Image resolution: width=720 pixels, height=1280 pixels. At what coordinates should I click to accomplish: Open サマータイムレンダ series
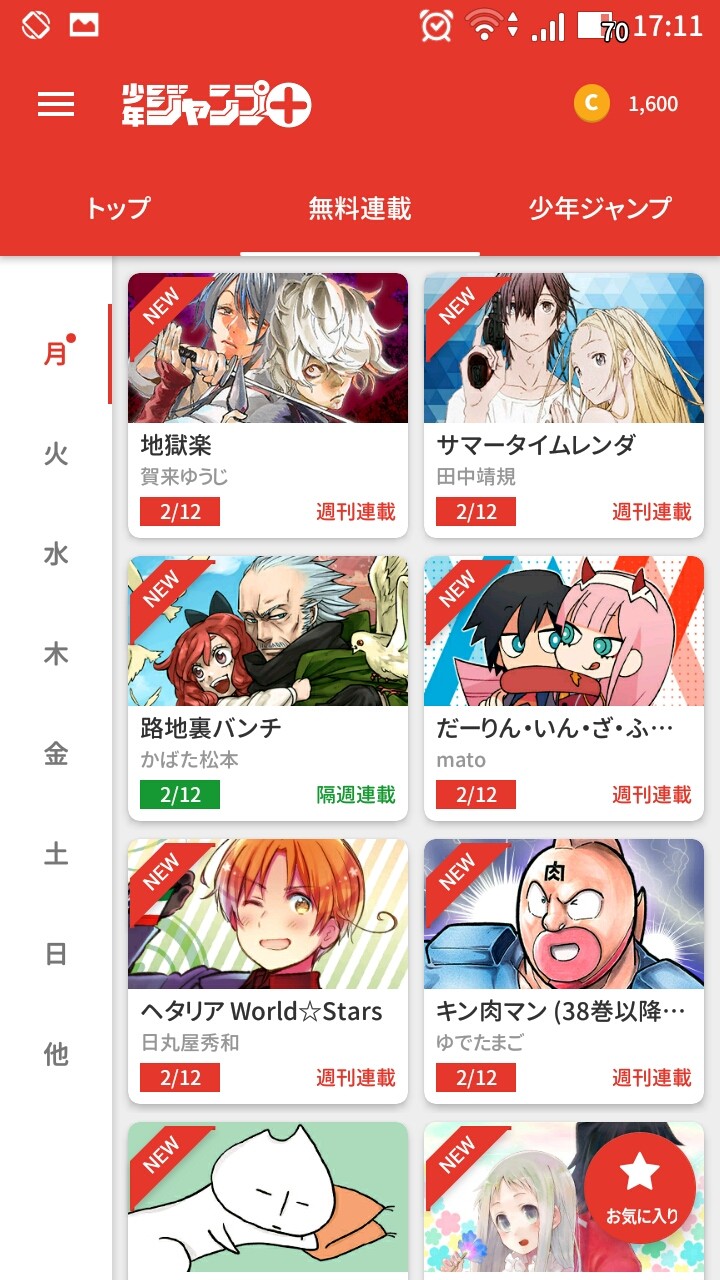564,405
